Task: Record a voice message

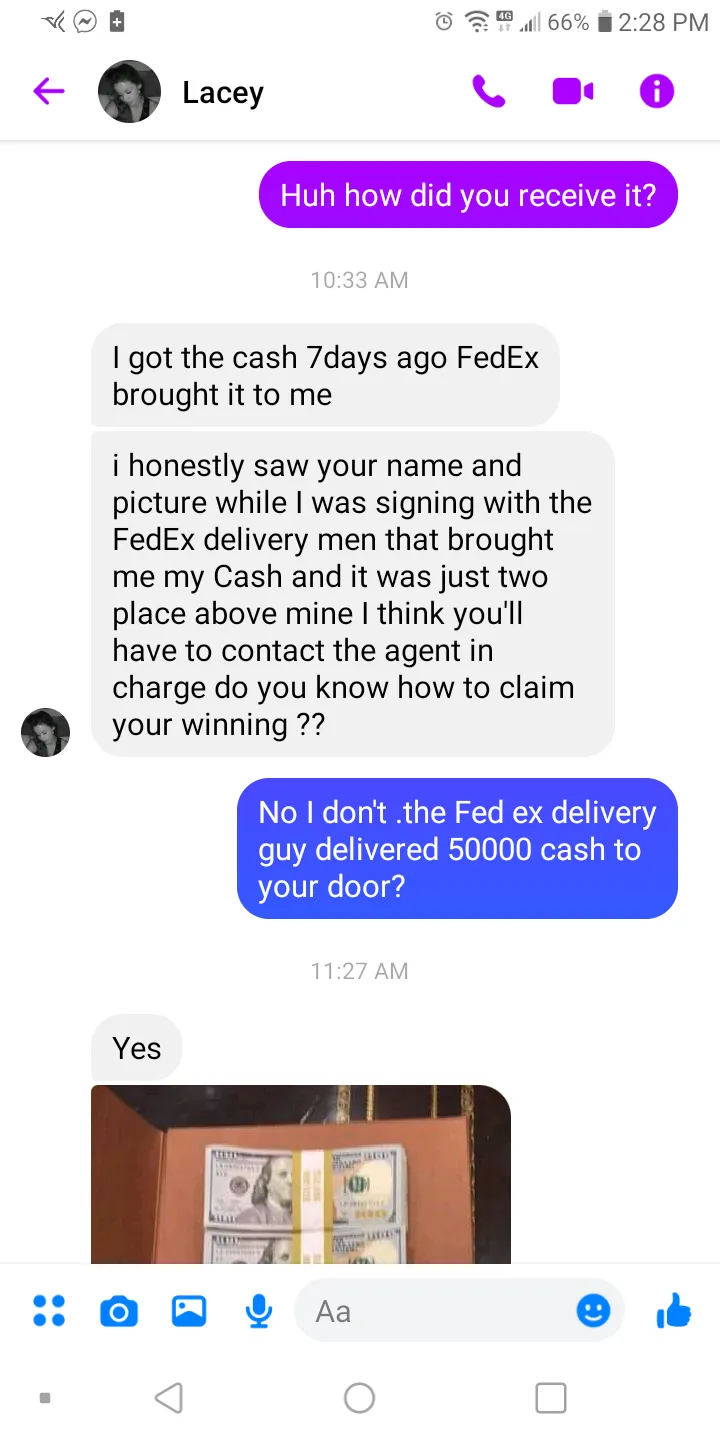Action: tap(259, 1311)
